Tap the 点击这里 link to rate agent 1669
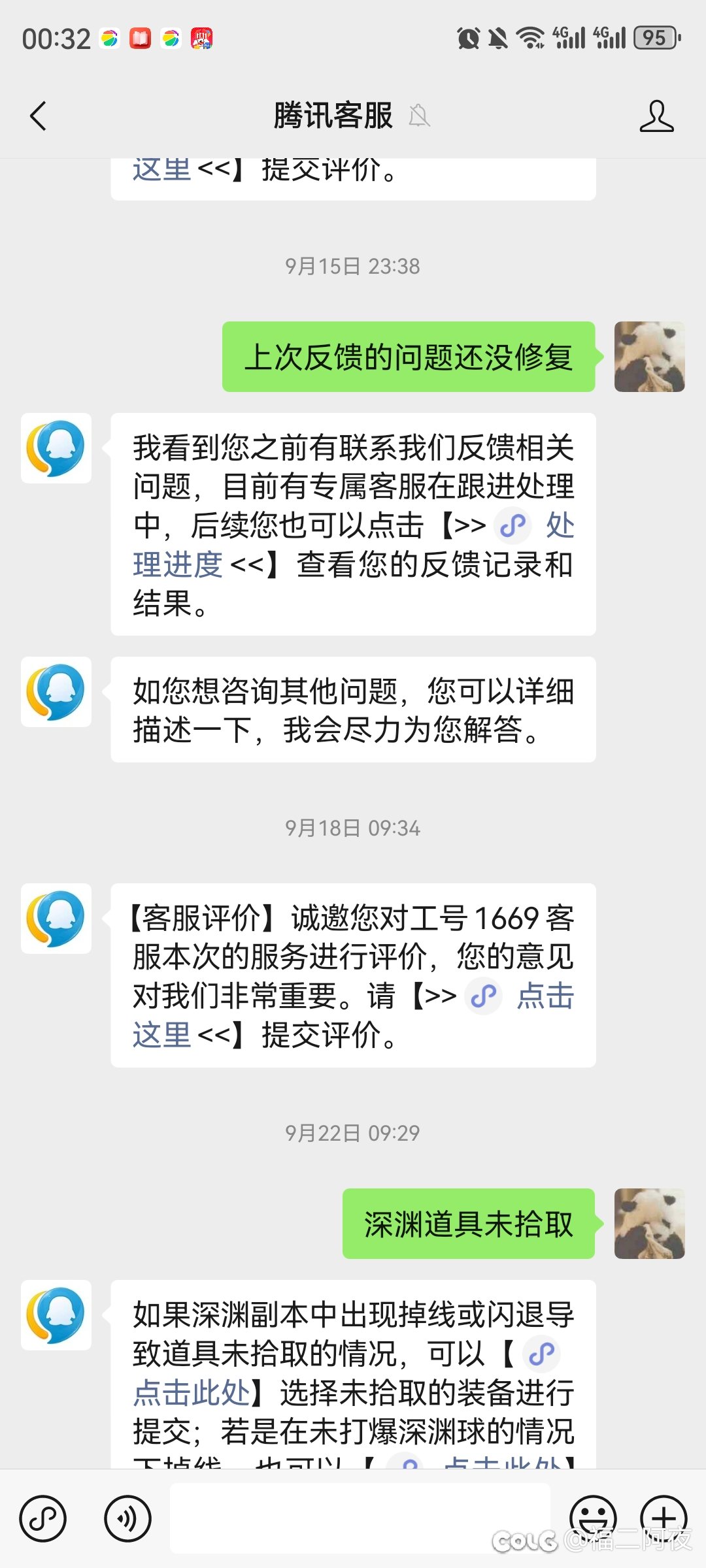 544,997
